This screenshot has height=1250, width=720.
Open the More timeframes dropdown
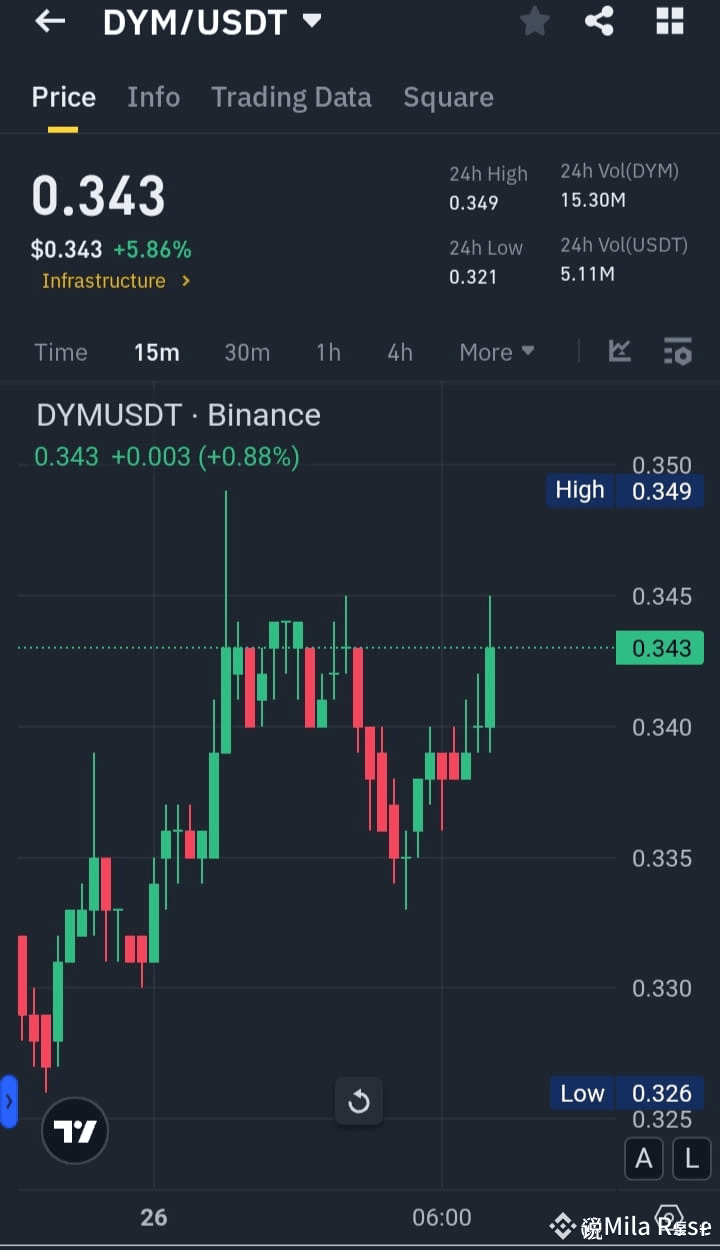click(x=496, y=352)
